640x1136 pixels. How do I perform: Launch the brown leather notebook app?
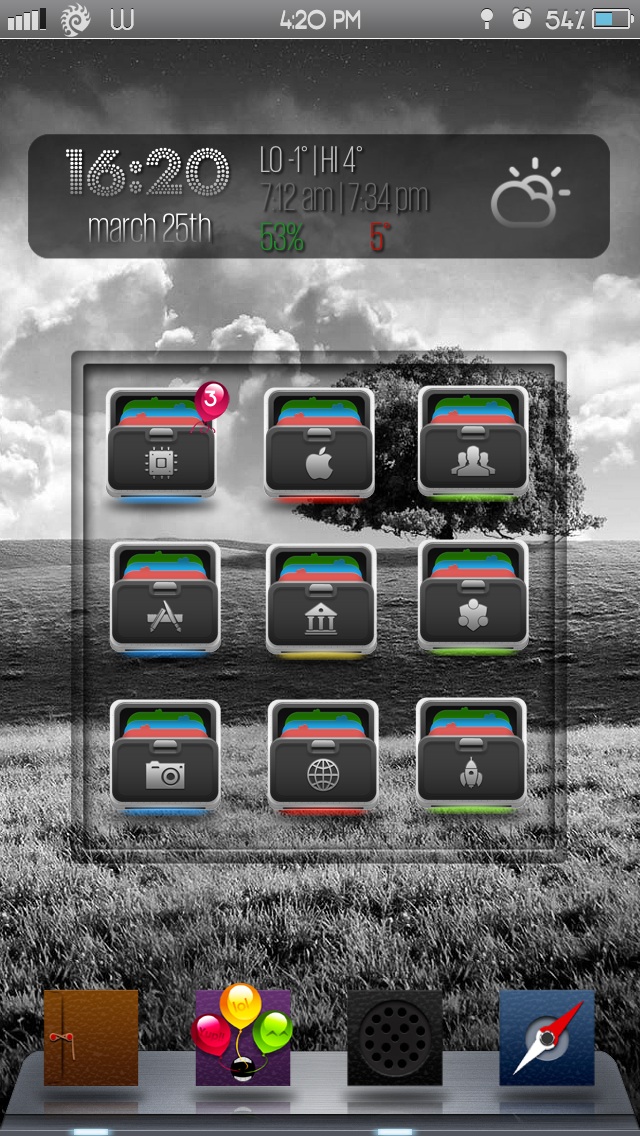pyautogui.click(x=91, y=1037)
